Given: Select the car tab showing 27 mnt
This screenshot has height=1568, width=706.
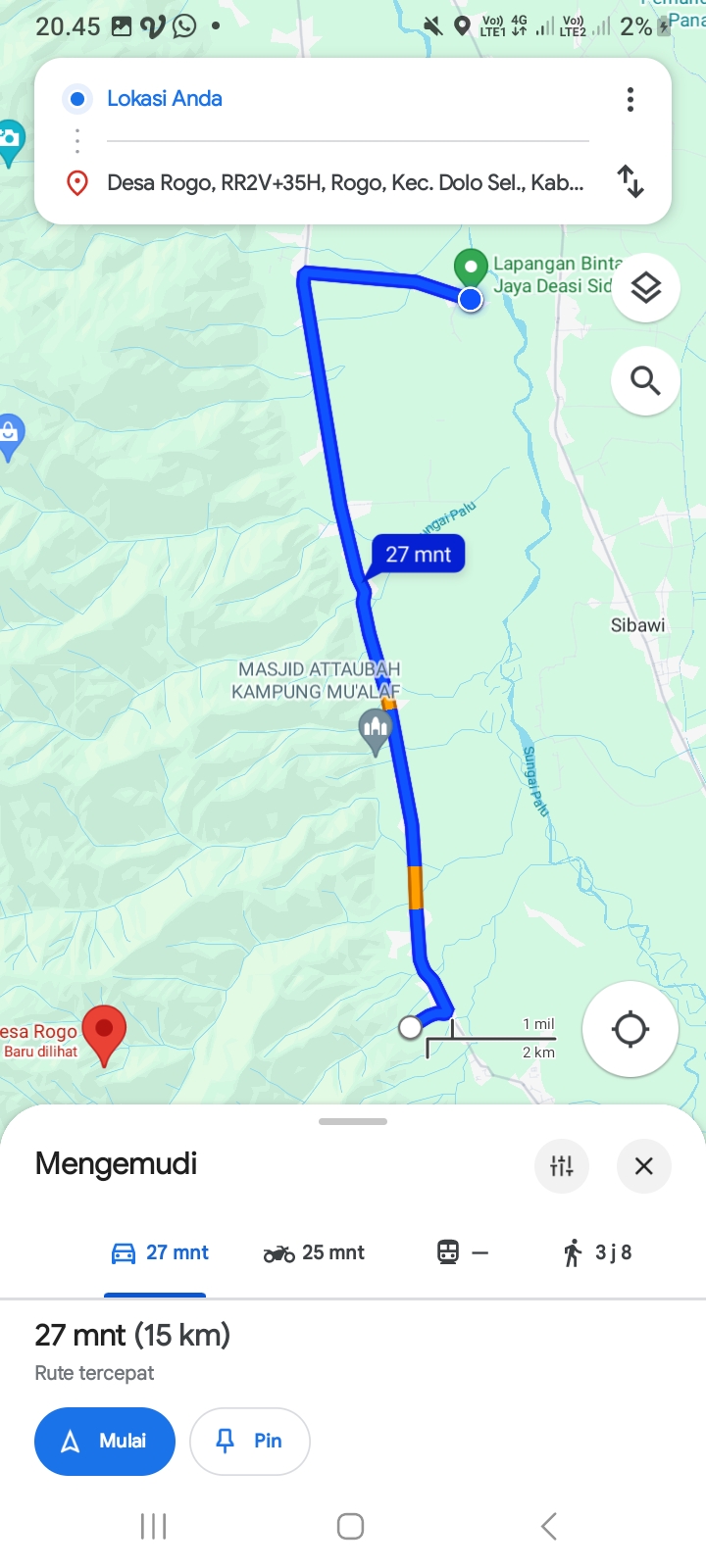Looking at the screenshot, I should coord(159,1252).
